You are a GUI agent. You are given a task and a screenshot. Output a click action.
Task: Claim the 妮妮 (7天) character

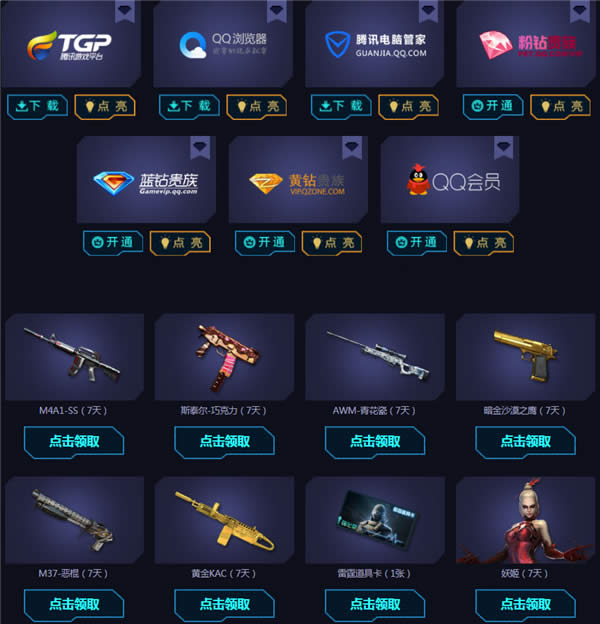click(x=525, y=604)
